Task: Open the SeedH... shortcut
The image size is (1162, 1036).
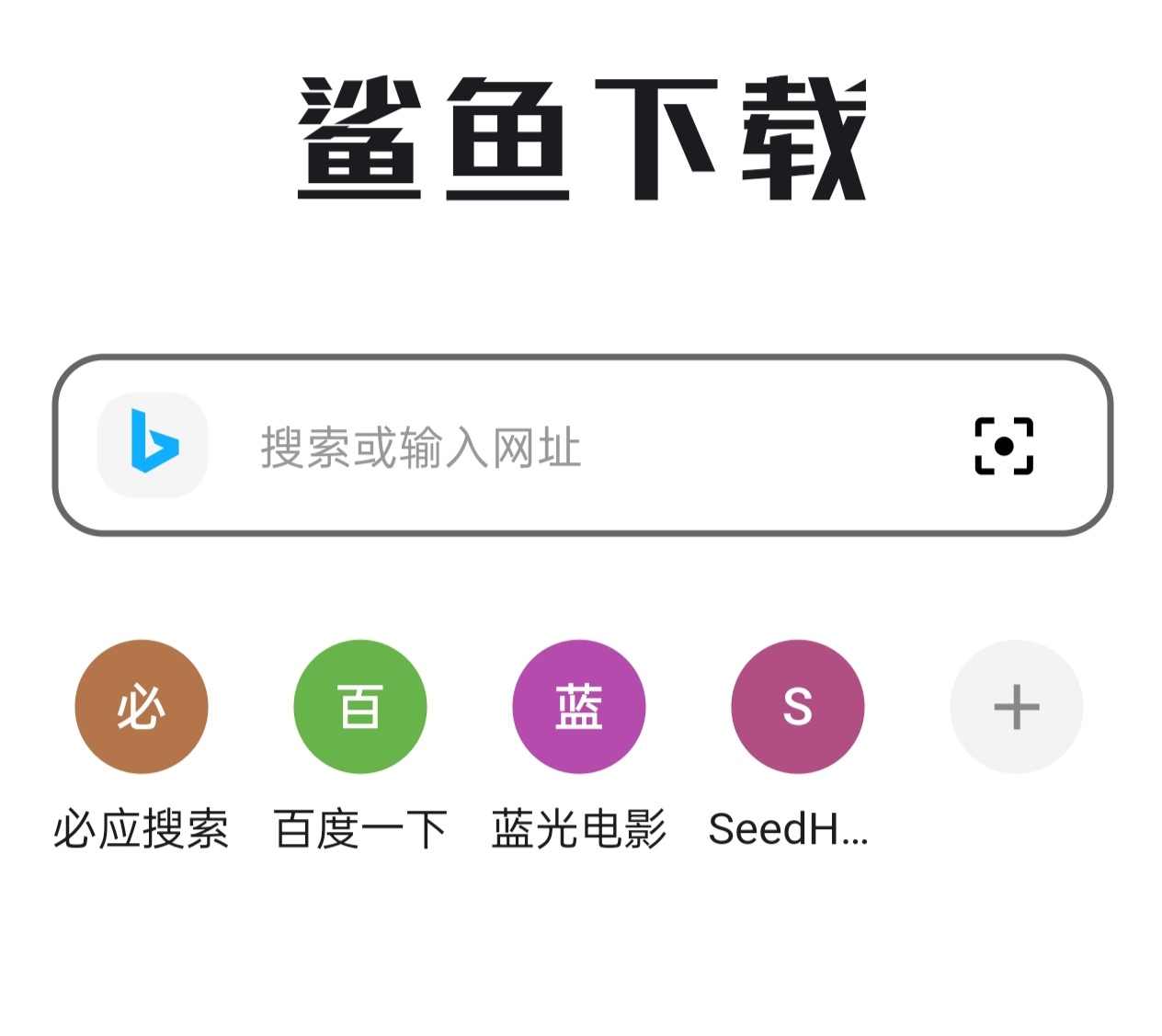Action: 798,707
